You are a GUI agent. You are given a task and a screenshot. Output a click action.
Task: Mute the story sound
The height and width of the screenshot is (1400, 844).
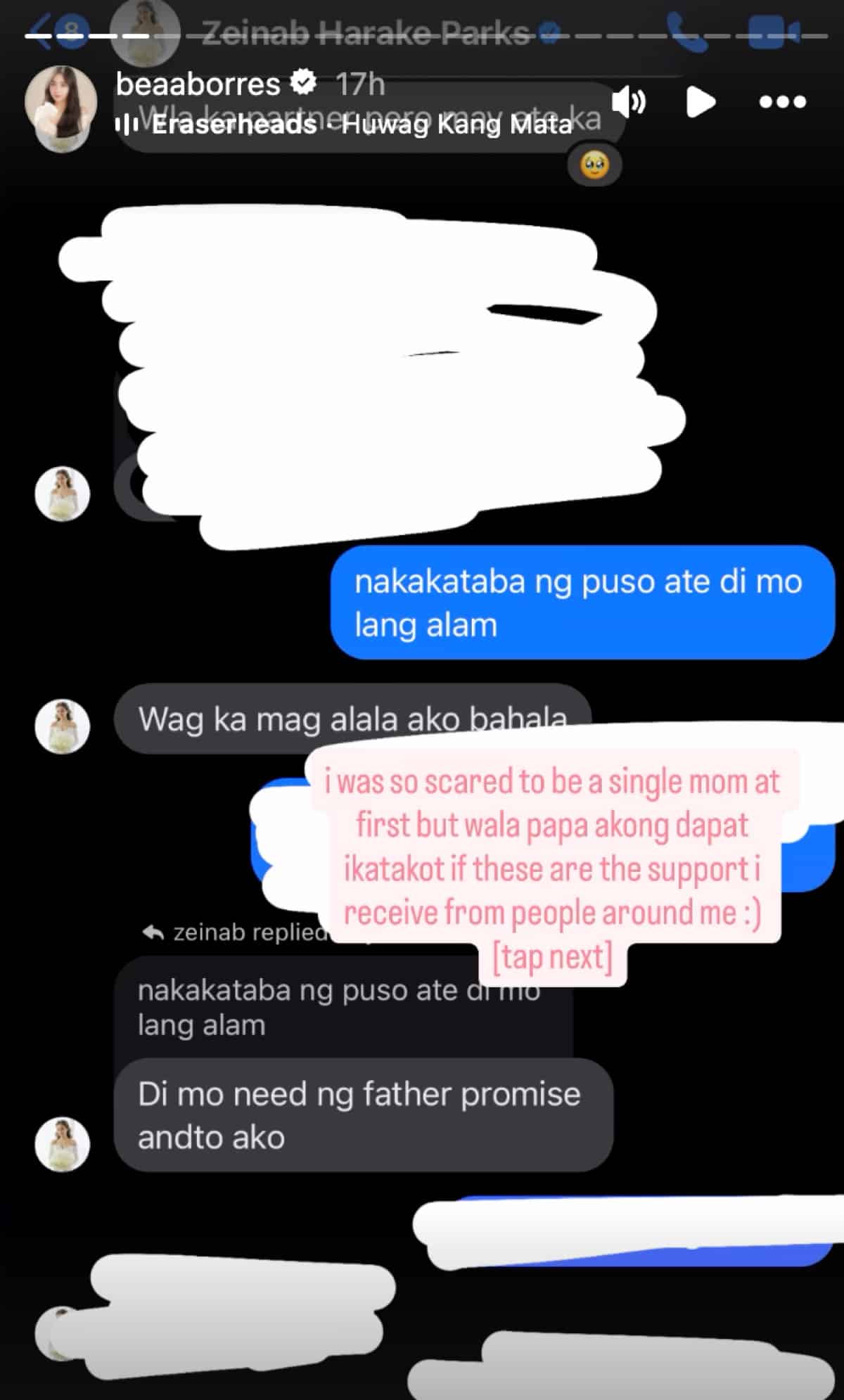628,102
